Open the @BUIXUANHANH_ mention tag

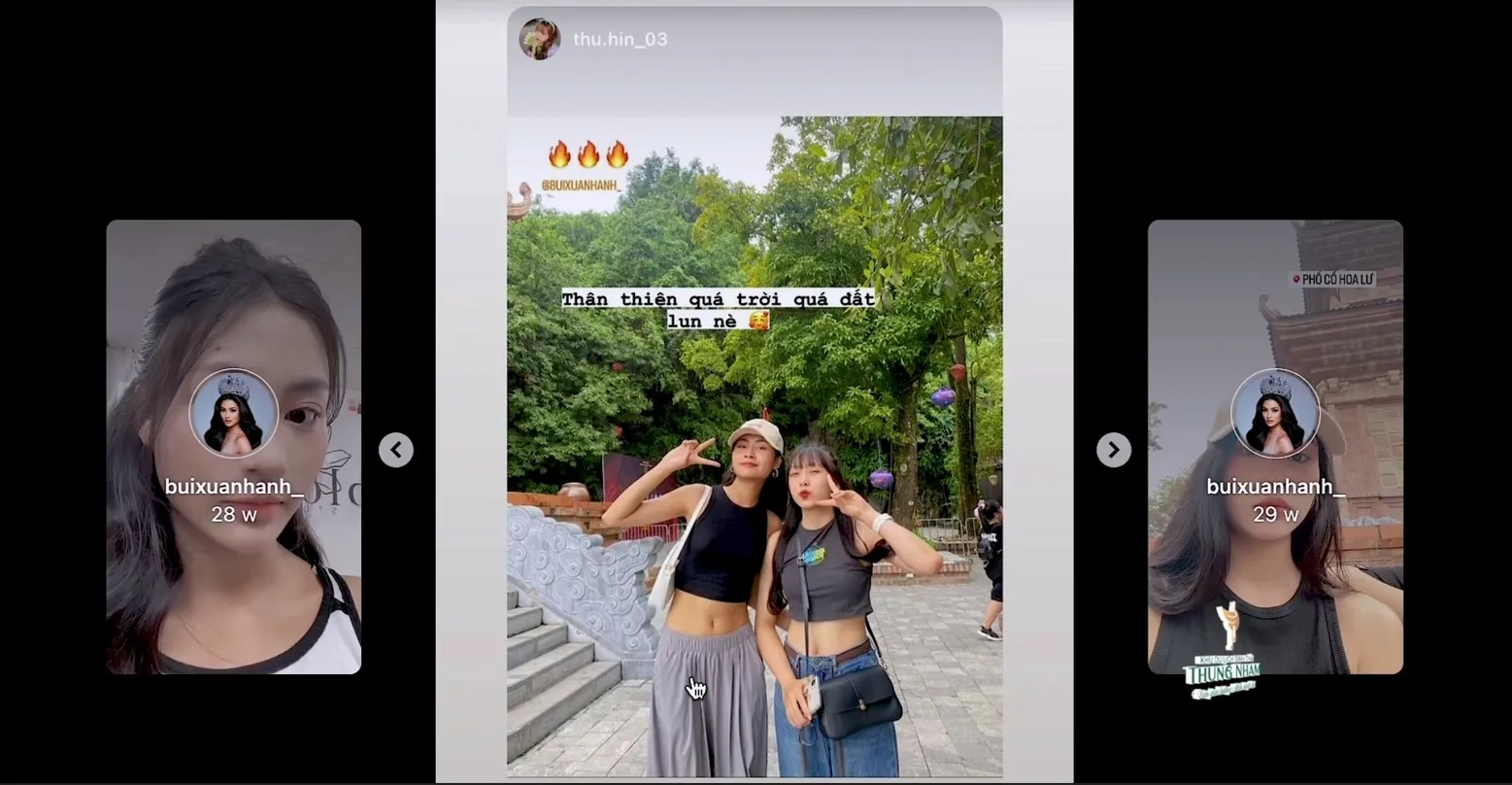tap(581, 185)
